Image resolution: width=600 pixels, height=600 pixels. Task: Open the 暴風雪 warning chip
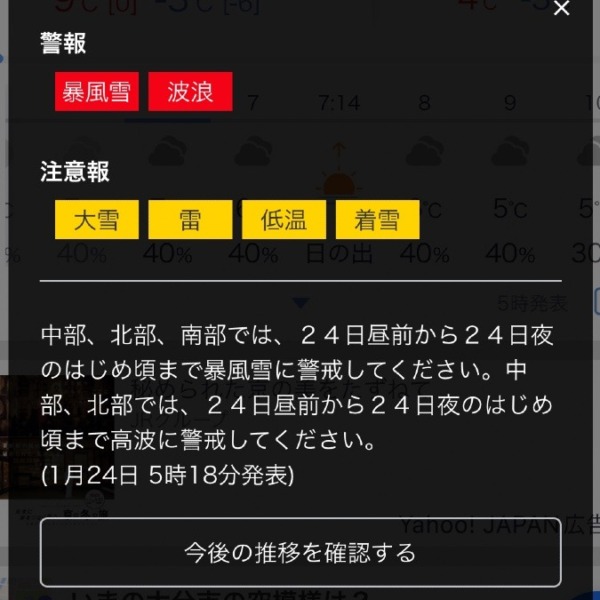(97, 92)
